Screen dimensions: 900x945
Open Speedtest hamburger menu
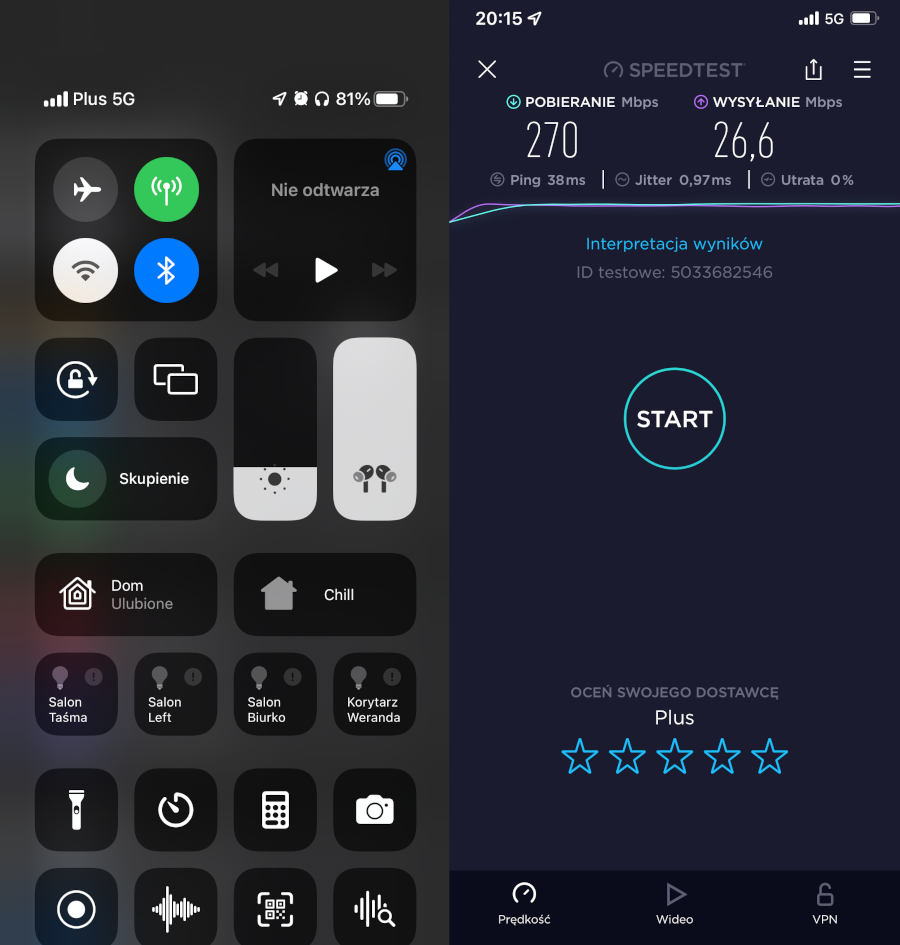tap(862, 69)
